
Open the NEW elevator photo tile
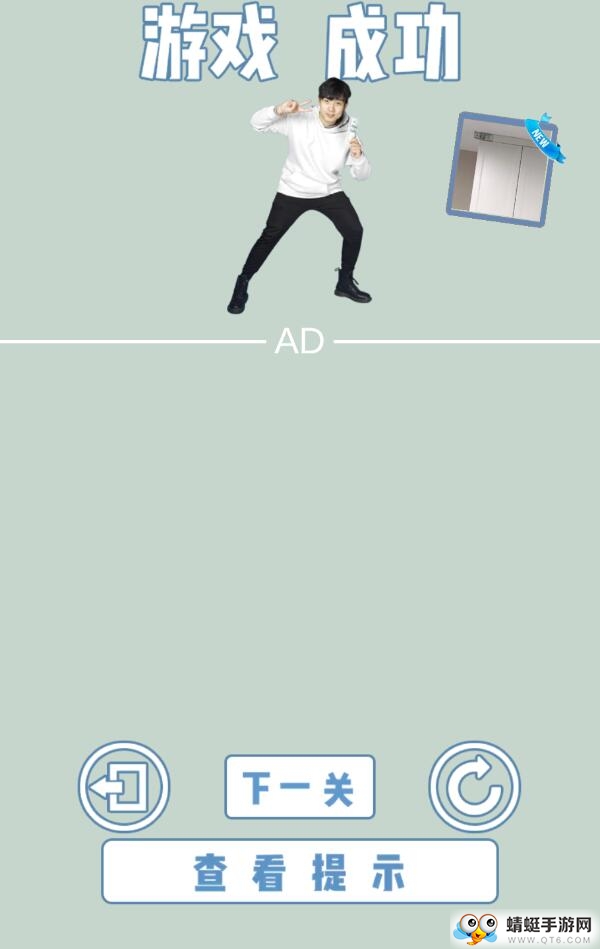500,168
